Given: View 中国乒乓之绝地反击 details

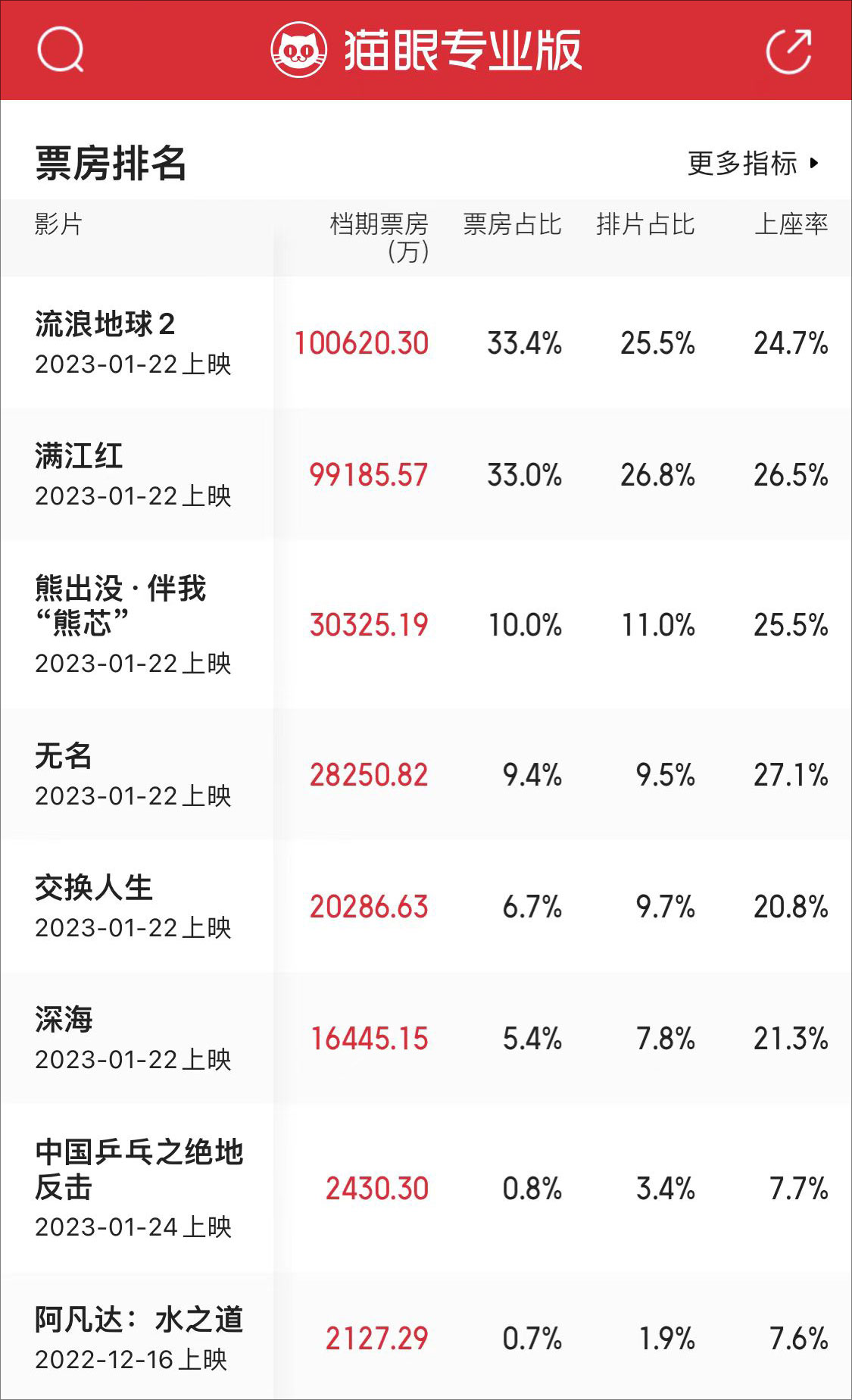Looking at the screenshot, I should (x=426, y=1188).
